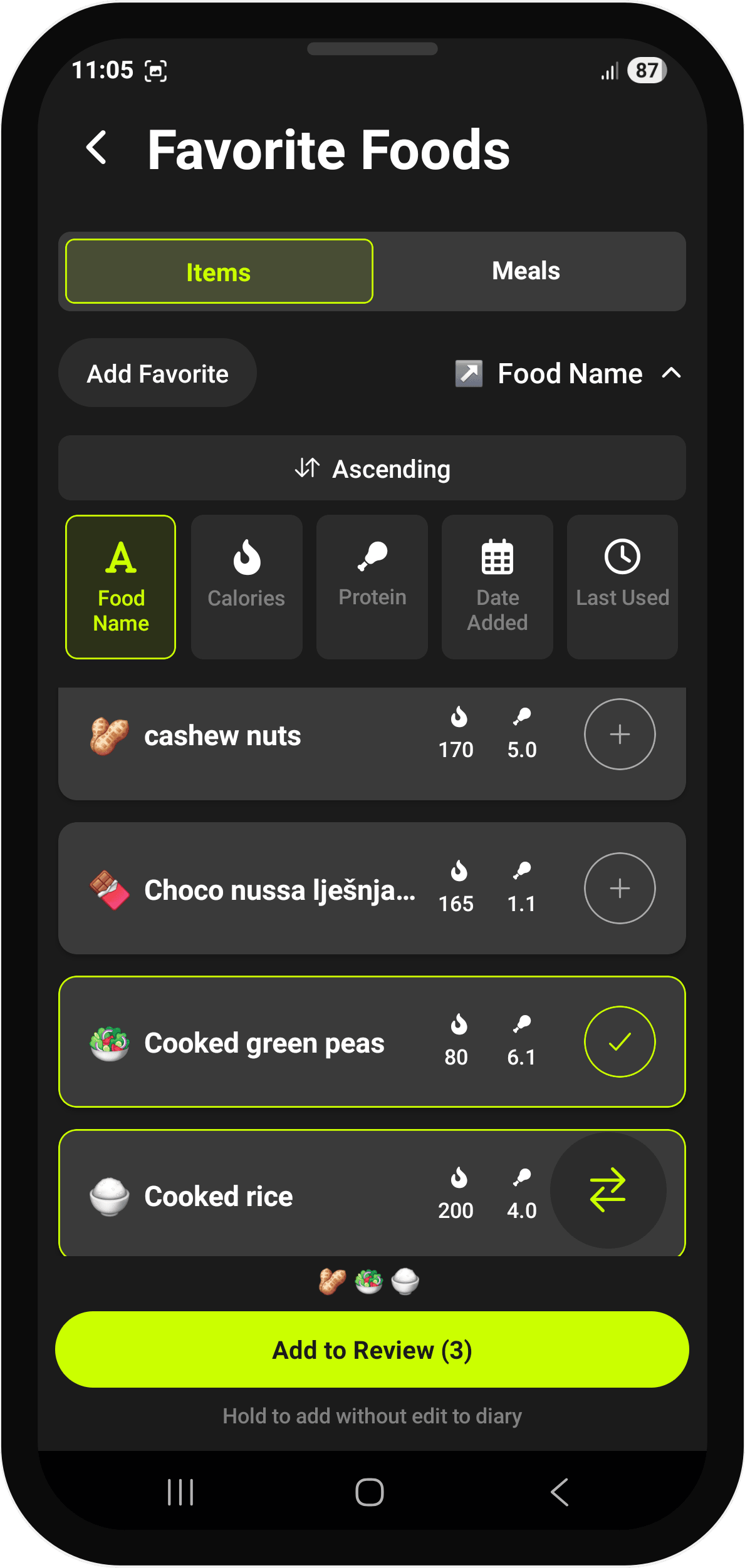Tap the Add Favorite button

(157, 373)
